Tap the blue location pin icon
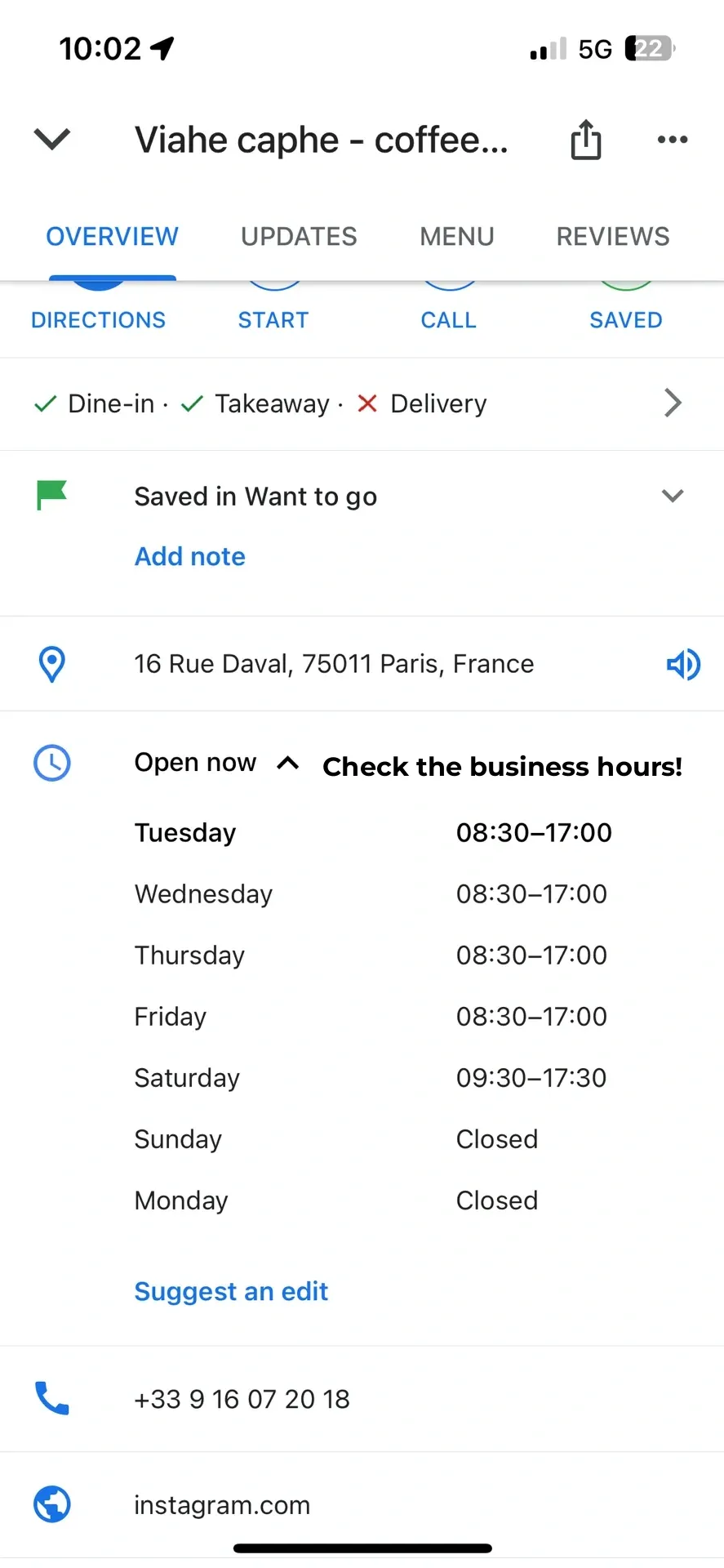Viewport: 724px width, 1568px height. tap(51, 664)
